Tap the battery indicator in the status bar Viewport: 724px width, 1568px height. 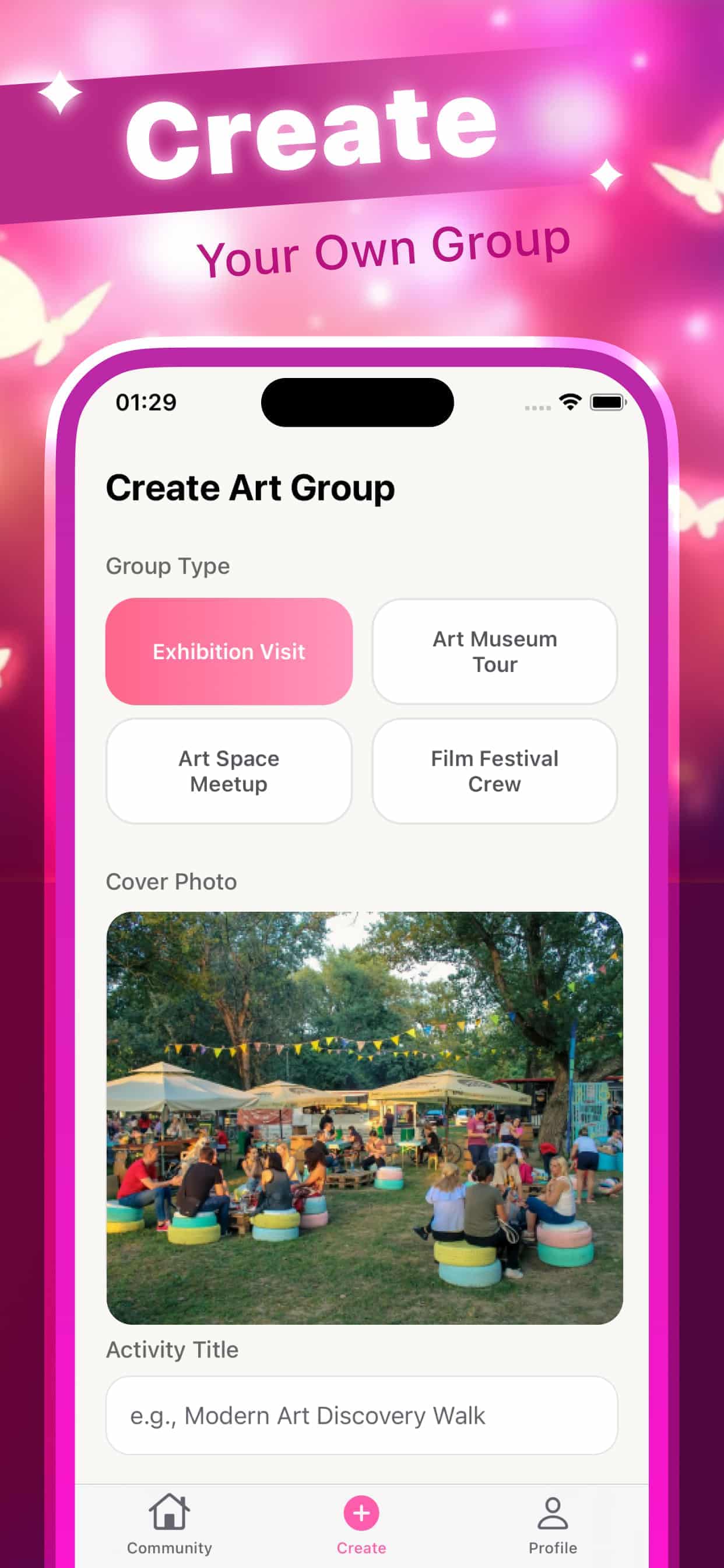[607, 403]
